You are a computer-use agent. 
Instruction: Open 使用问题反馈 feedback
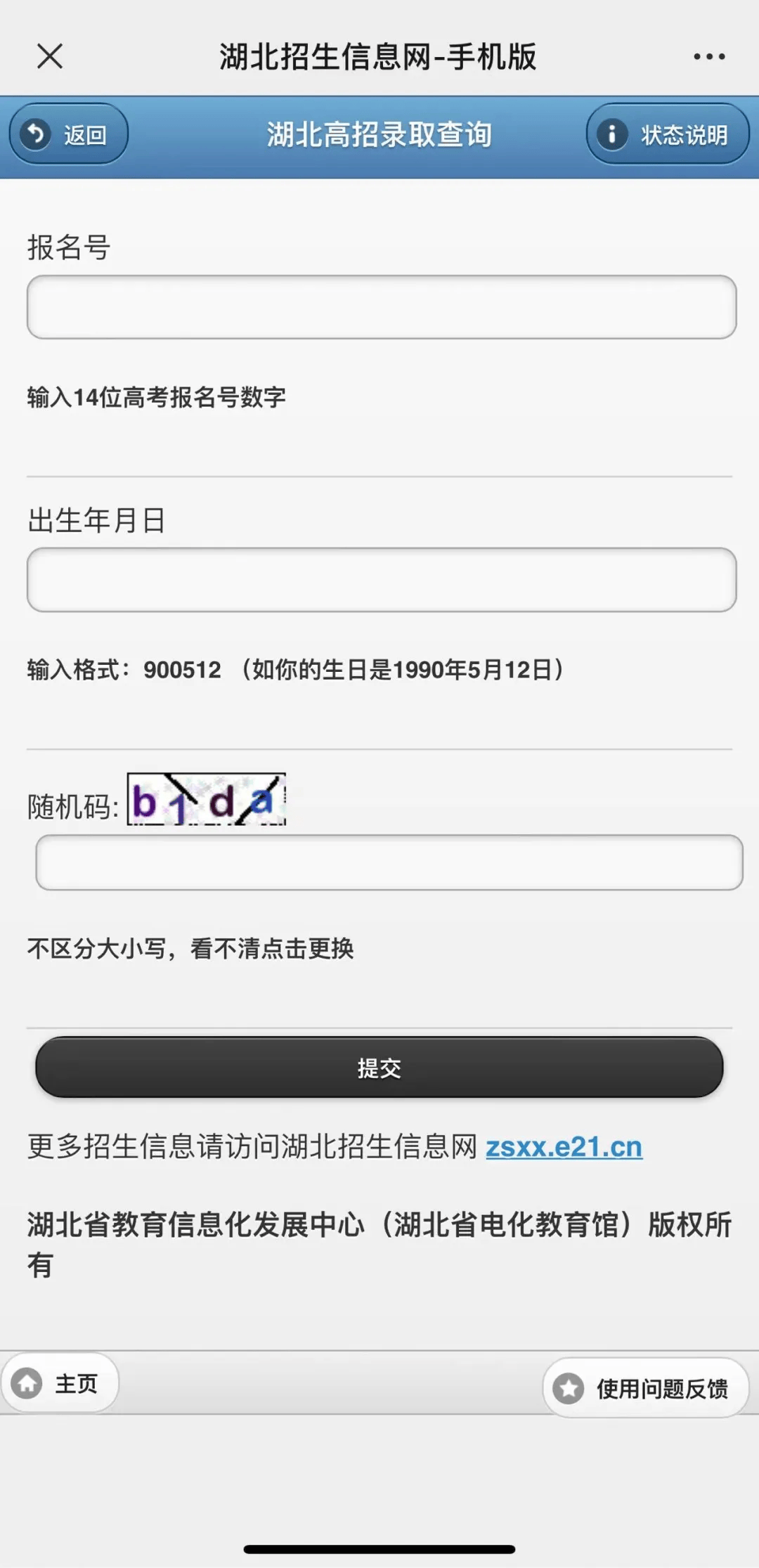click(645, 1388)
